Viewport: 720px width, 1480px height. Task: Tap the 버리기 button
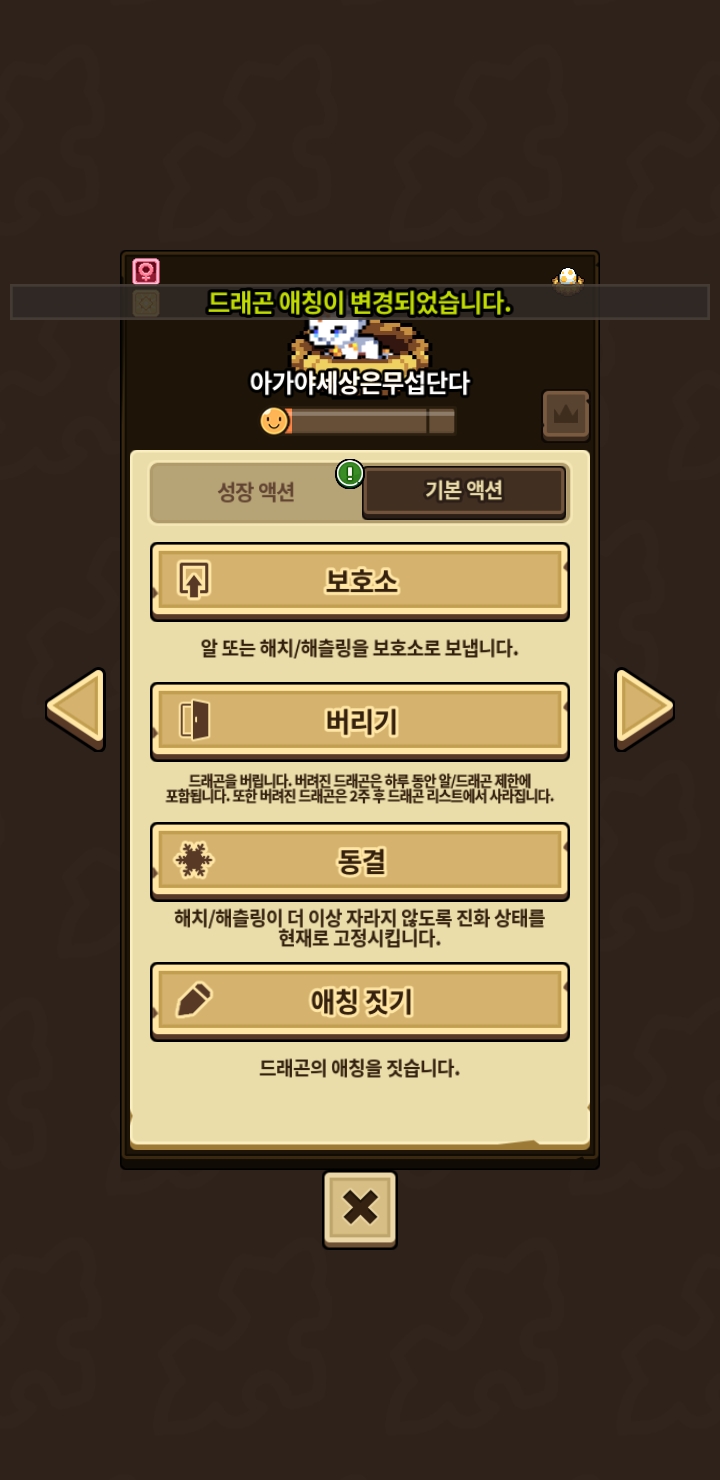coord(360,721)
